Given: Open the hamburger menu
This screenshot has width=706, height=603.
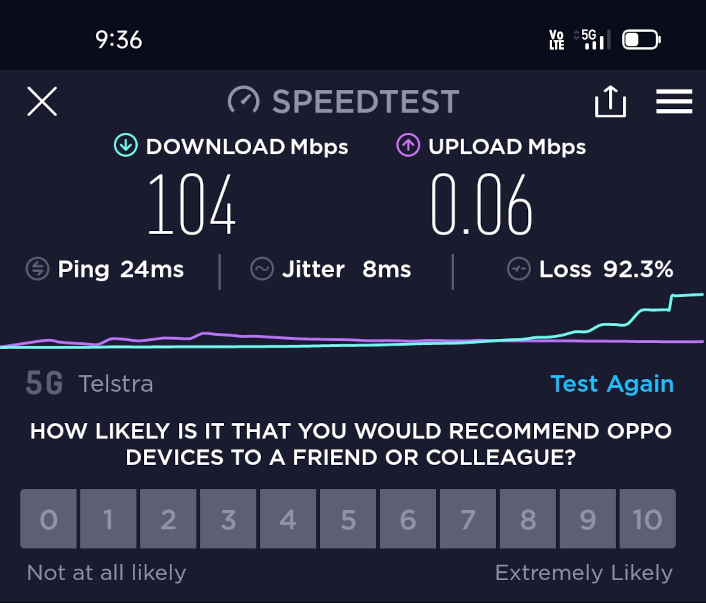Looking at the screenshot, I should pyautogui.click(x=674, y=101).
